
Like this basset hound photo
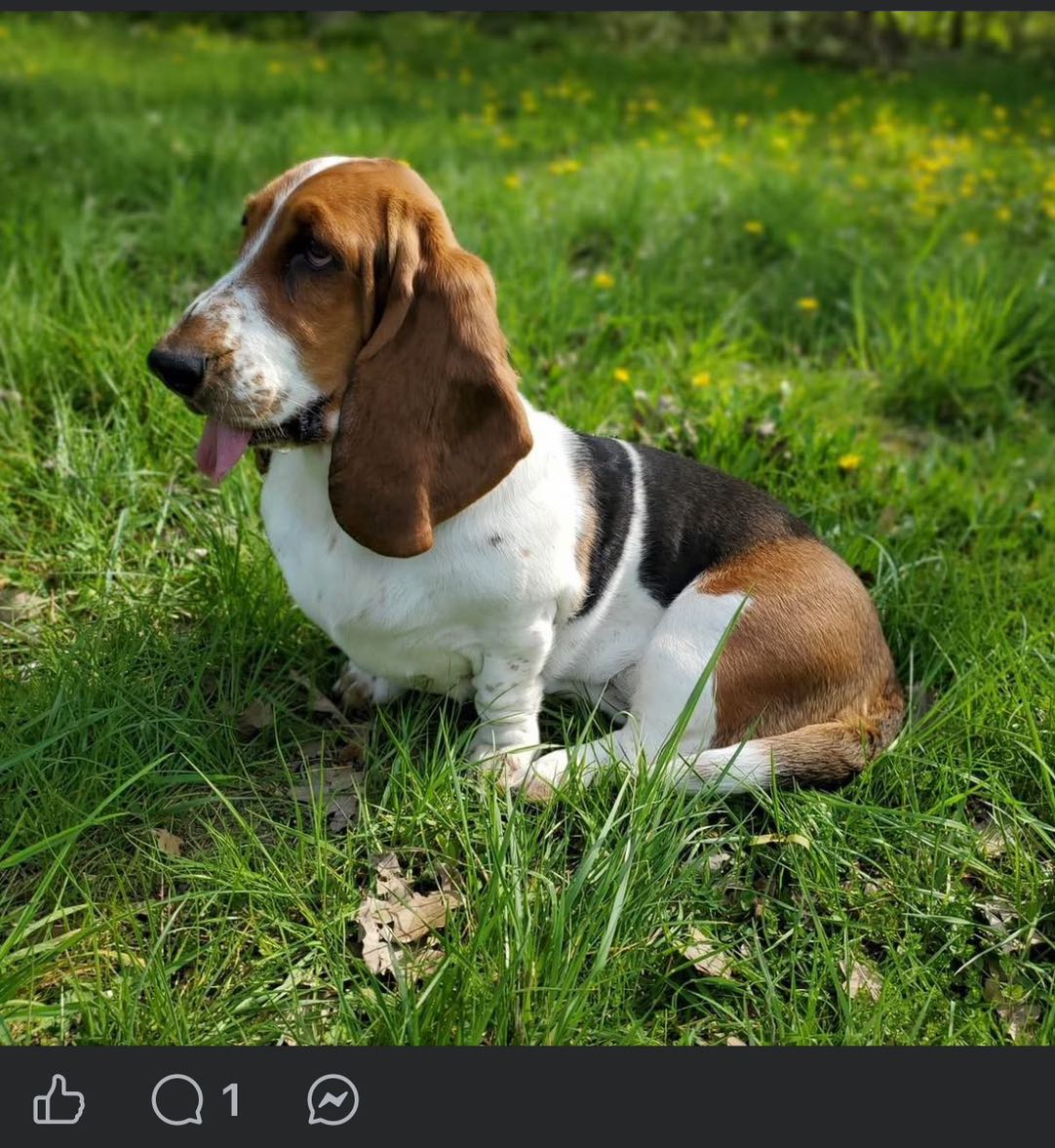click(59, 1100)
